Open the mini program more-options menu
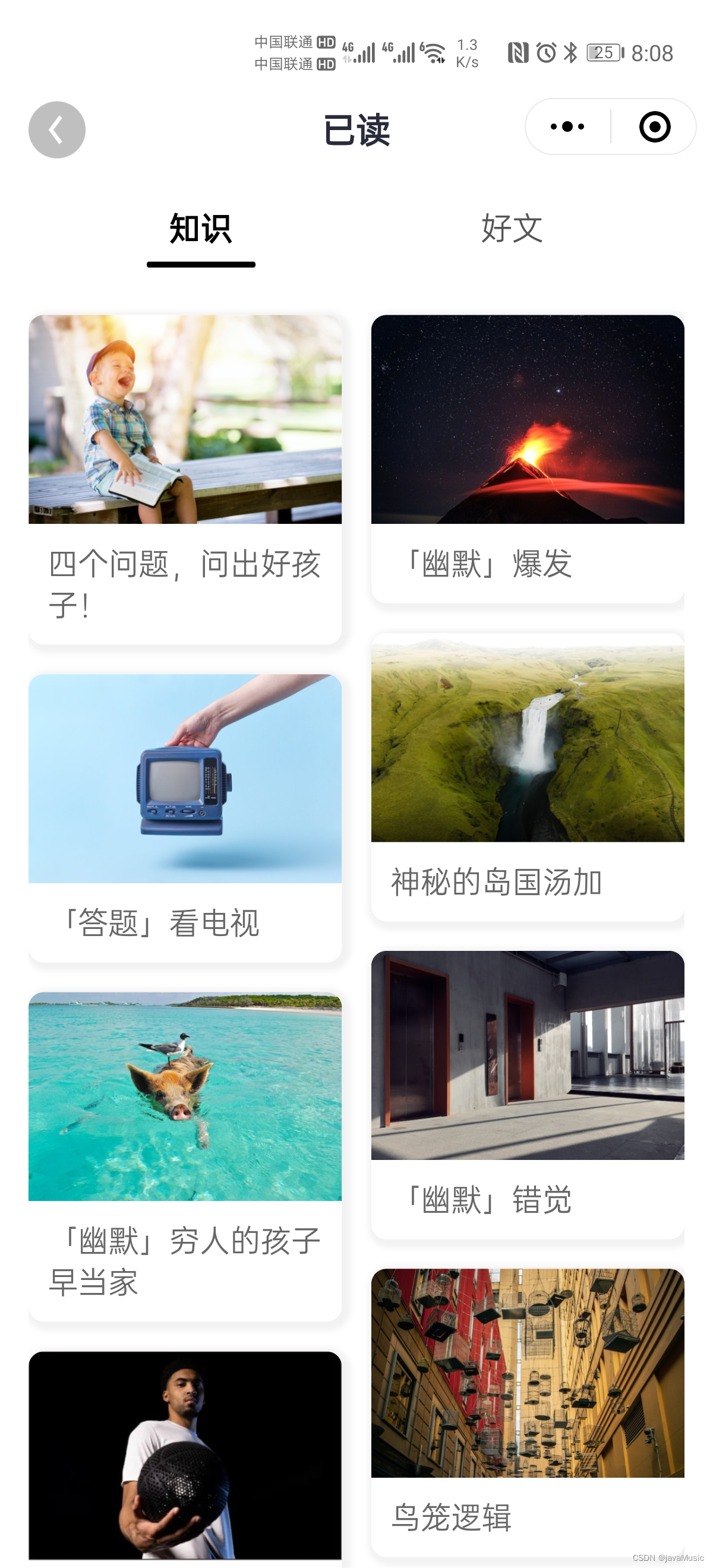 (x=567, y=127)
